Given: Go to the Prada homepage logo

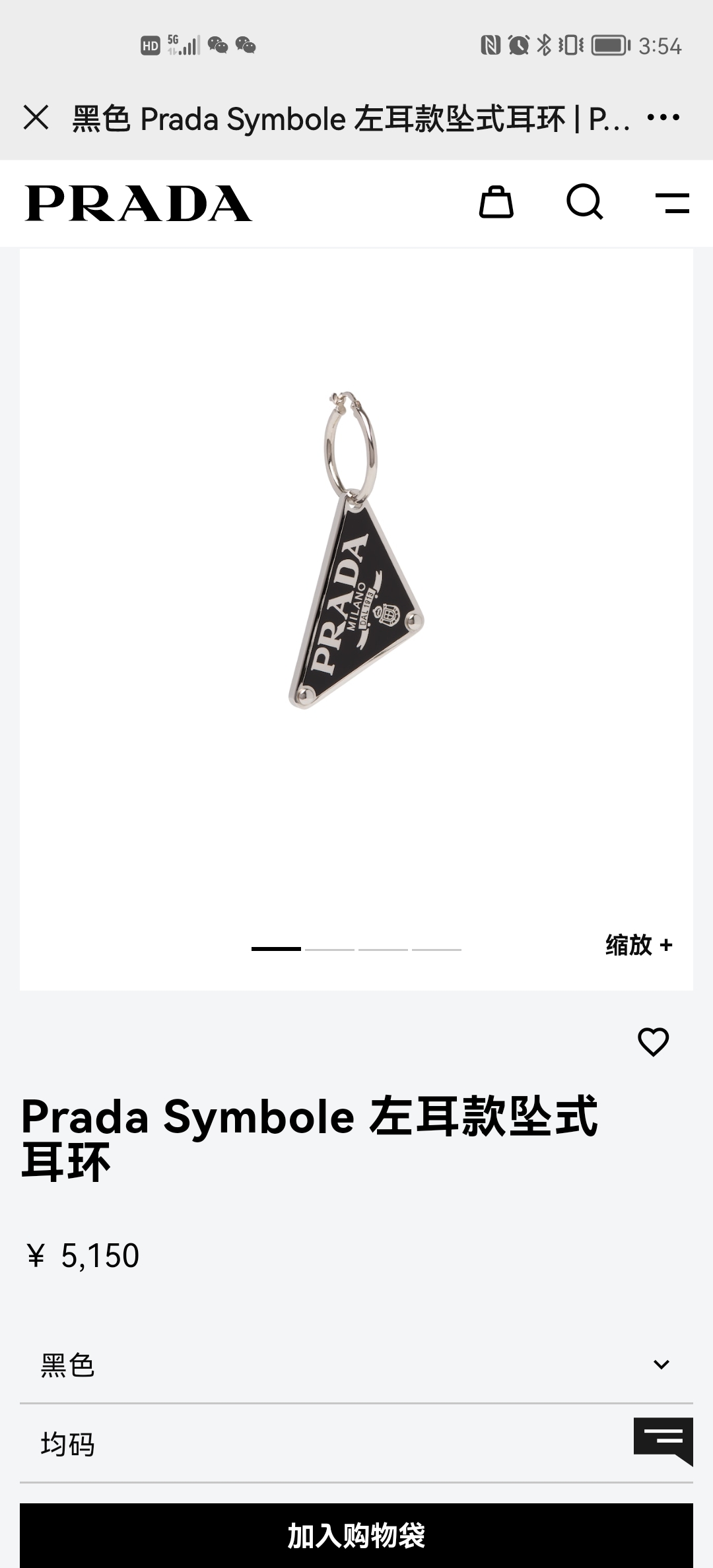Looking at the screenshot, I should coord(139,203).
